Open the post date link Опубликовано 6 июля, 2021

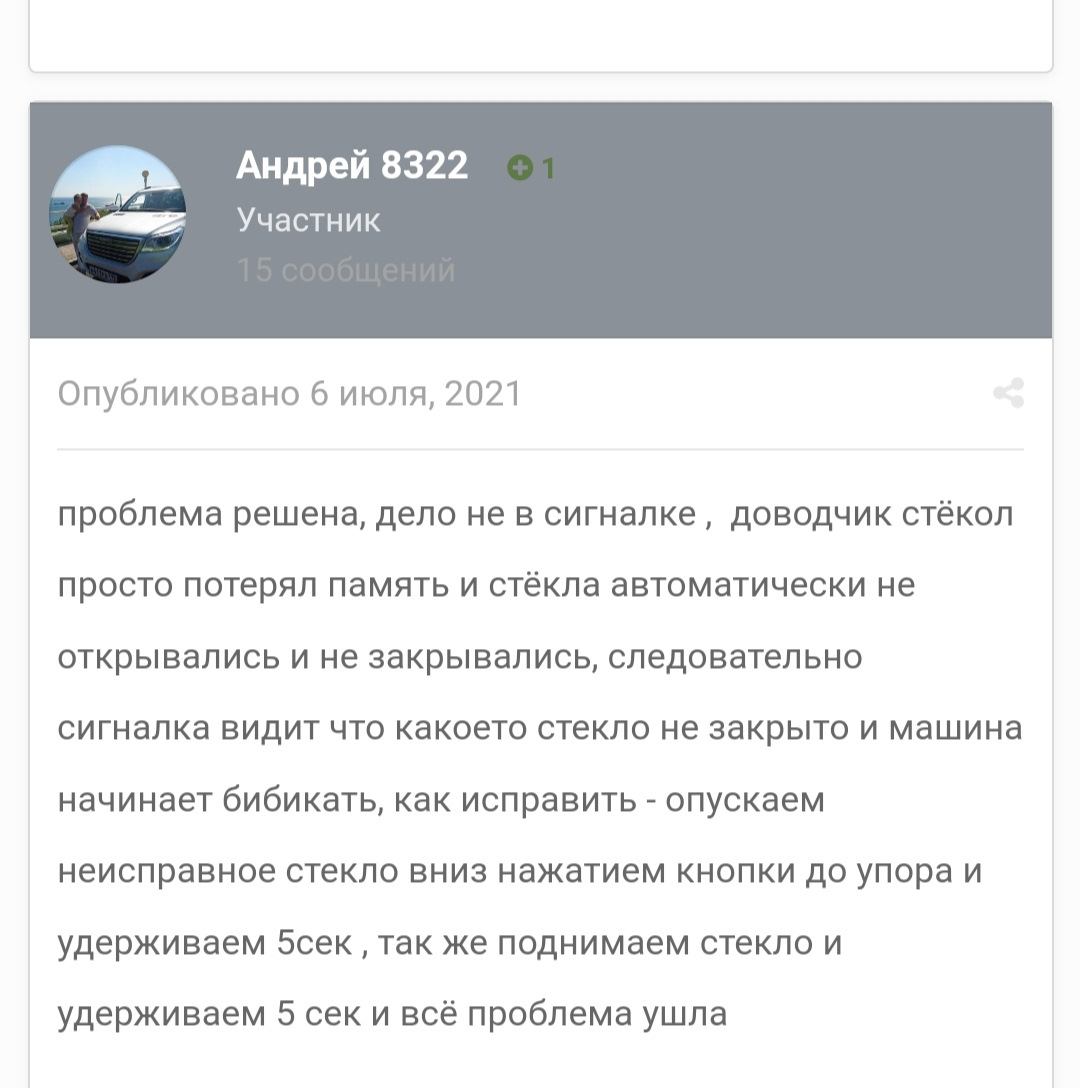tap(289, 393)
